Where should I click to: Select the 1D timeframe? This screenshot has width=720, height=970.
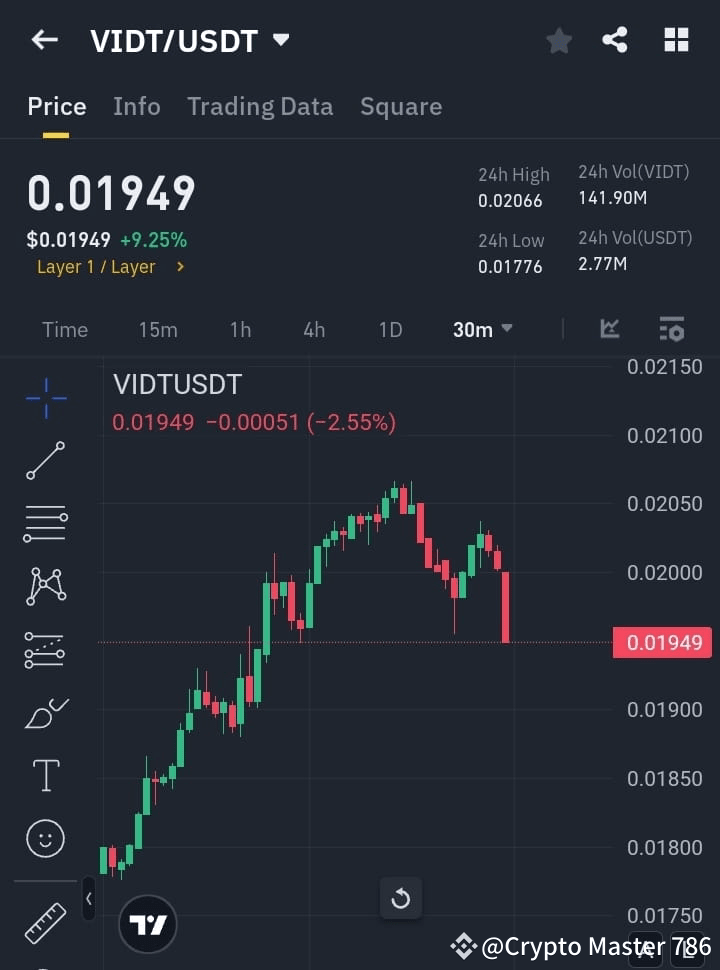390,329
